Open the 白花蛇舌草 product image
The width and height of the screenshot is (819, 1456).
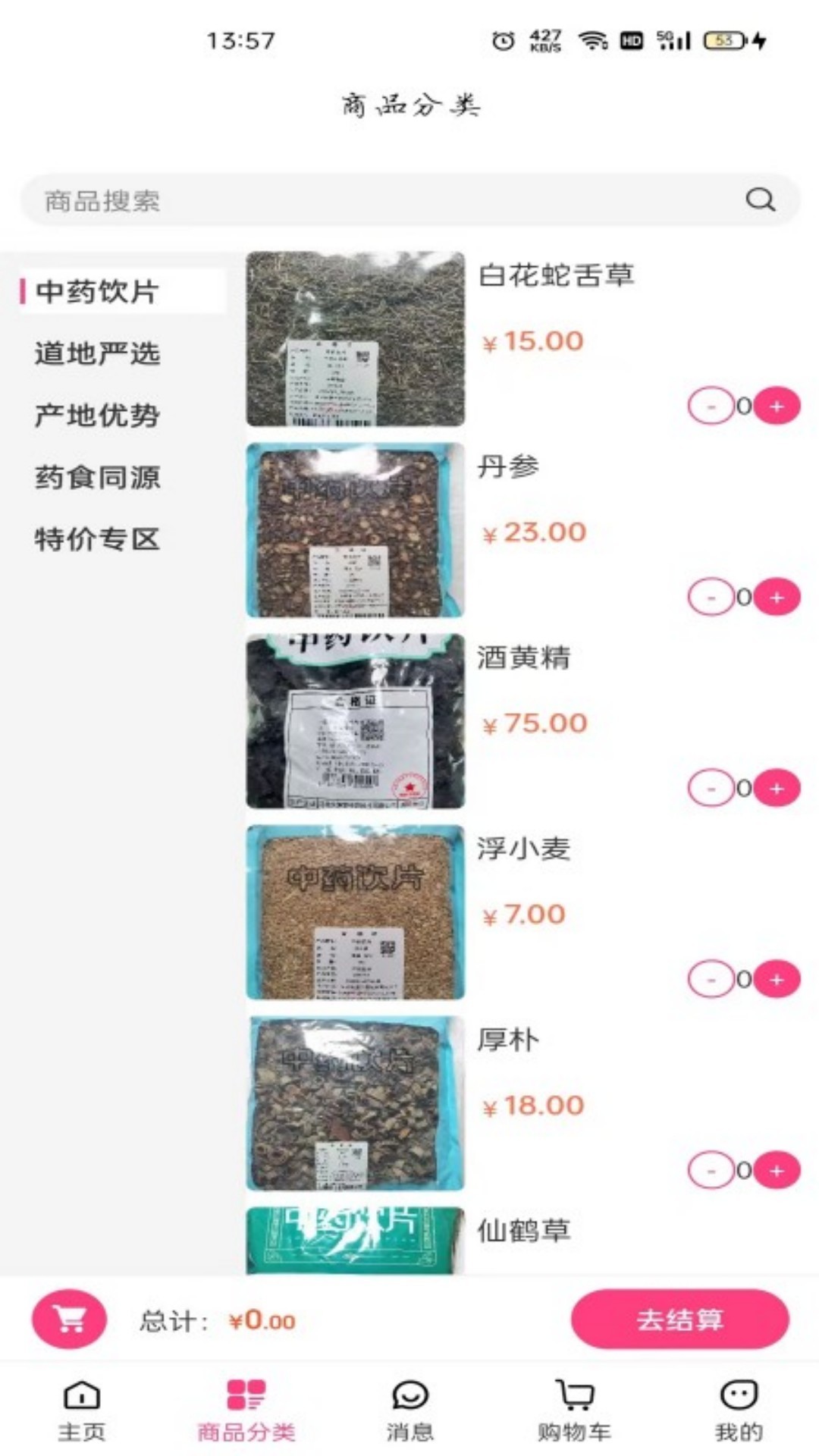355,339
